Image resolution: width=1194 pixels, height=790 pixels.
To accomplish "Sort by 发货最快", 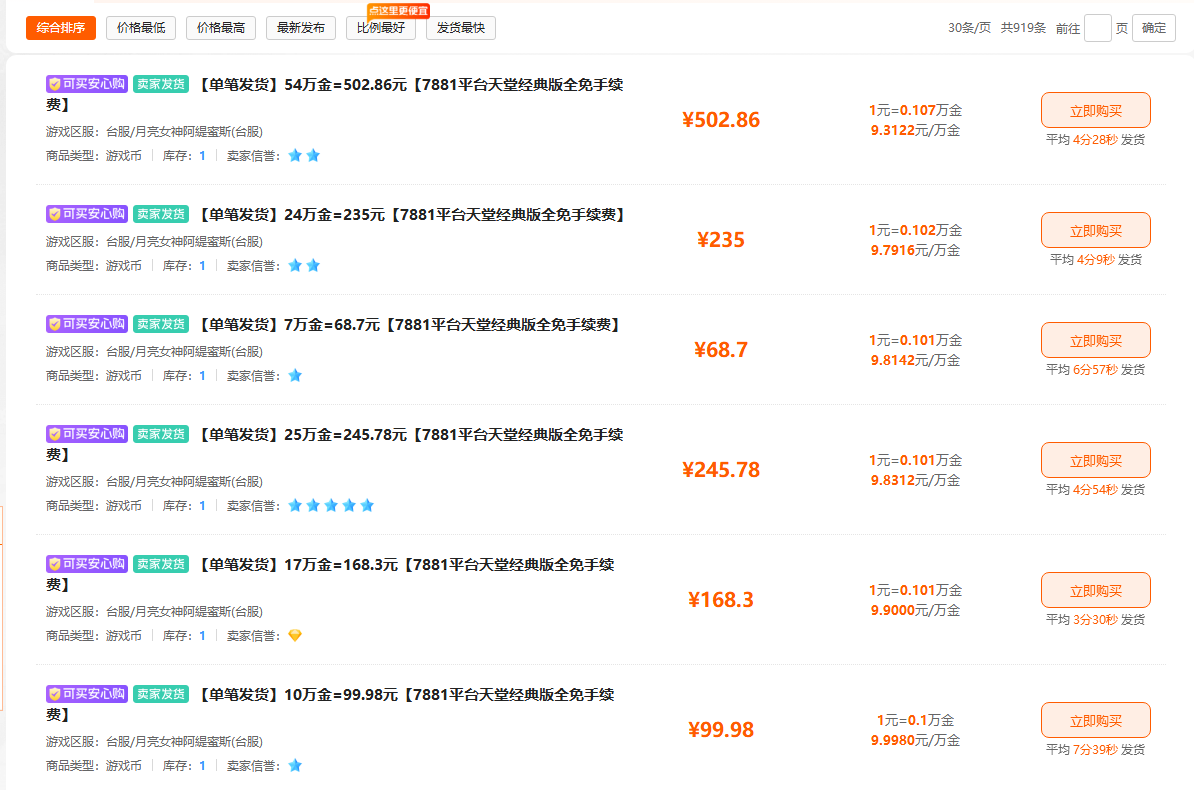I will click(461, 28).
